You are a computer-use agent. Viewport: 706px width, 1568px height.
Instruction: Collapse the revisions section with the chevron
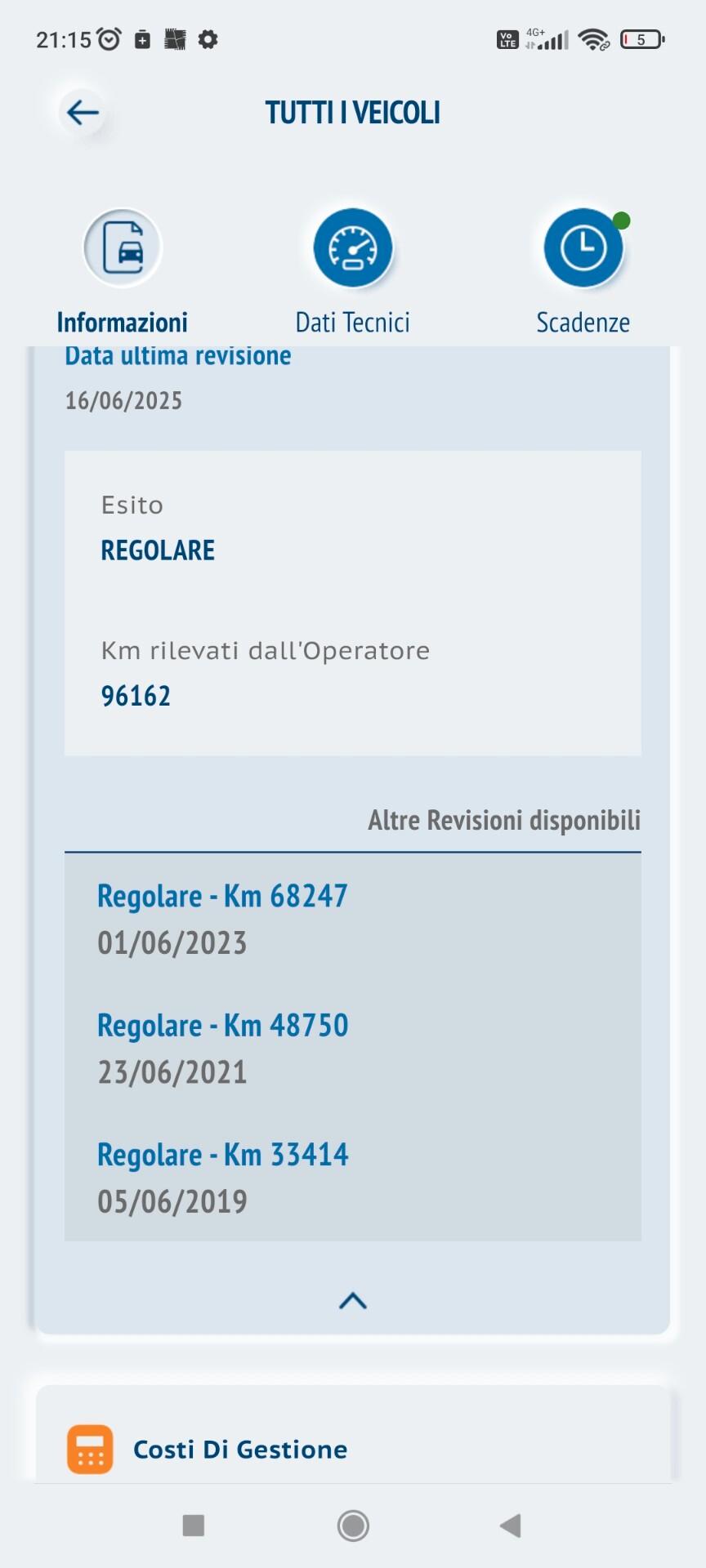point(353,1300)
